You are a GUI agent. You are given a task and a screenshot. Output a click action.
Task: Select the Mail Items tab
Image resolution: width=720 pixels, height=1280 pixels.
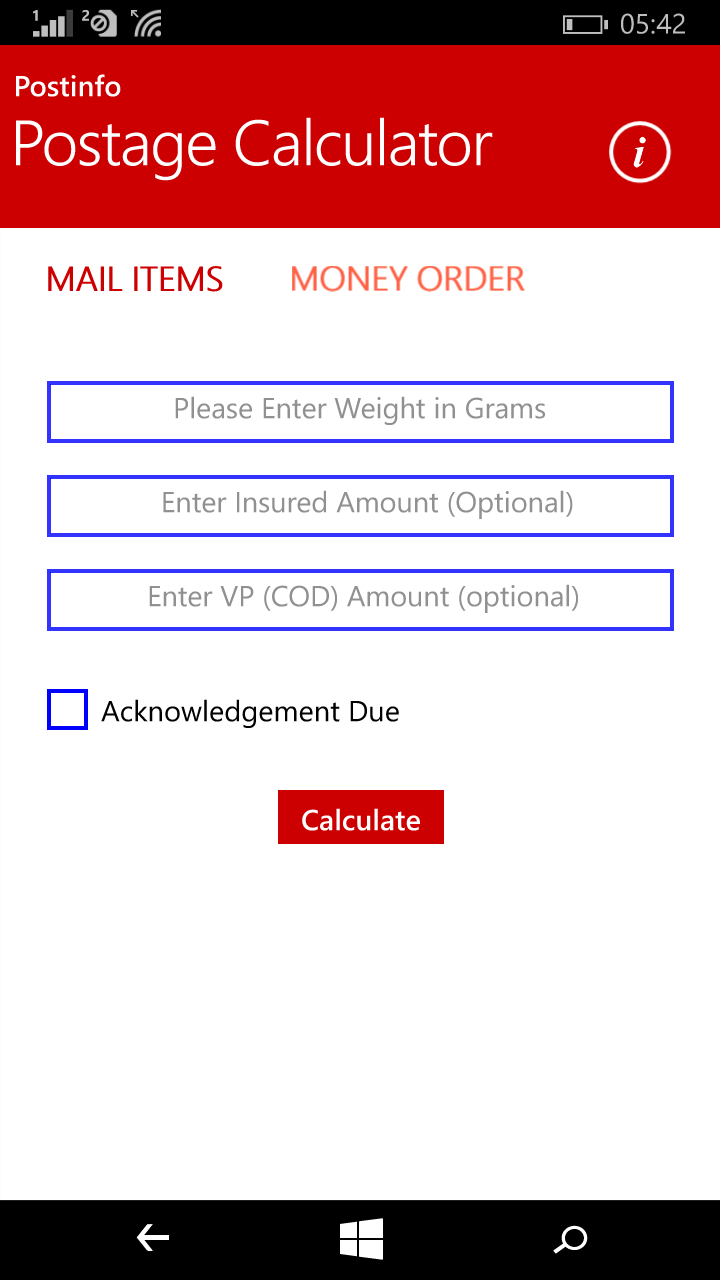tap(135, 279)
